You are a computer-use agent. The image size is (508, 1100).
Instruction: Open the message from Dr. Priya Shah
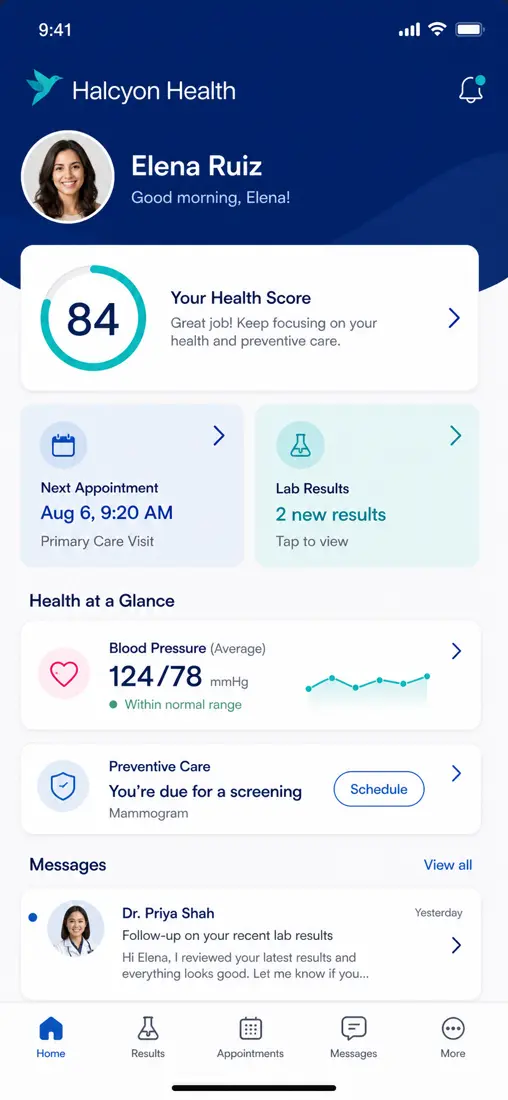[251, 944]
